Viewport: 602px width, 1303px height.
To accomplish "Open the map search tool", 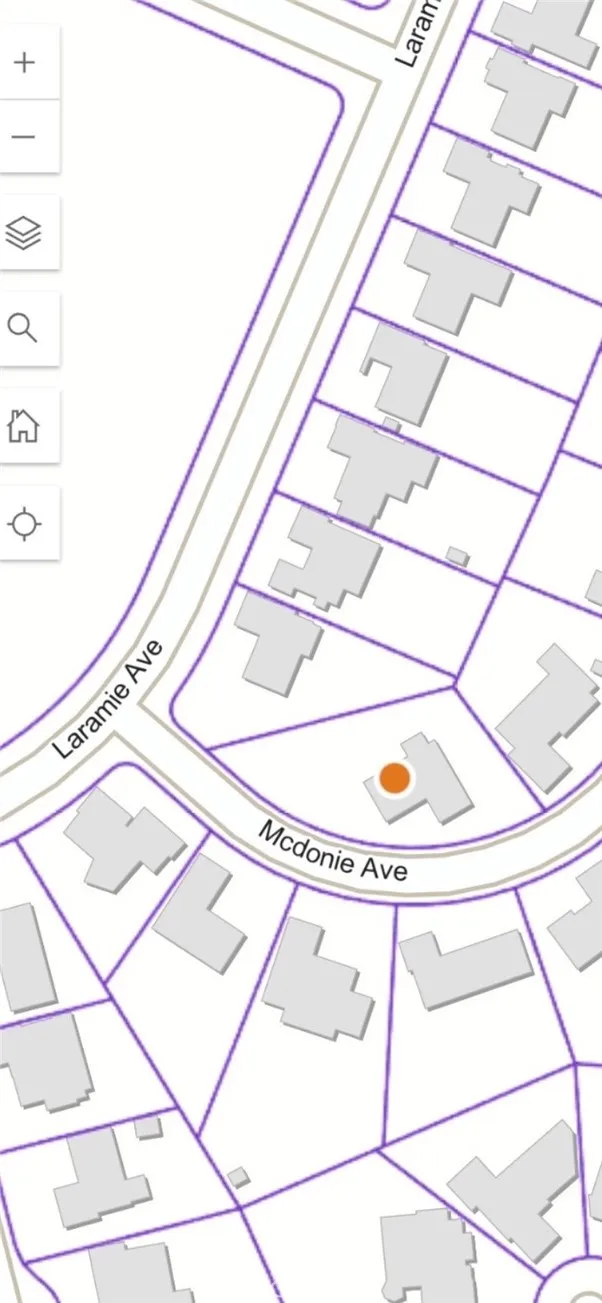I will pyautogui.click(x=24, y=327).
